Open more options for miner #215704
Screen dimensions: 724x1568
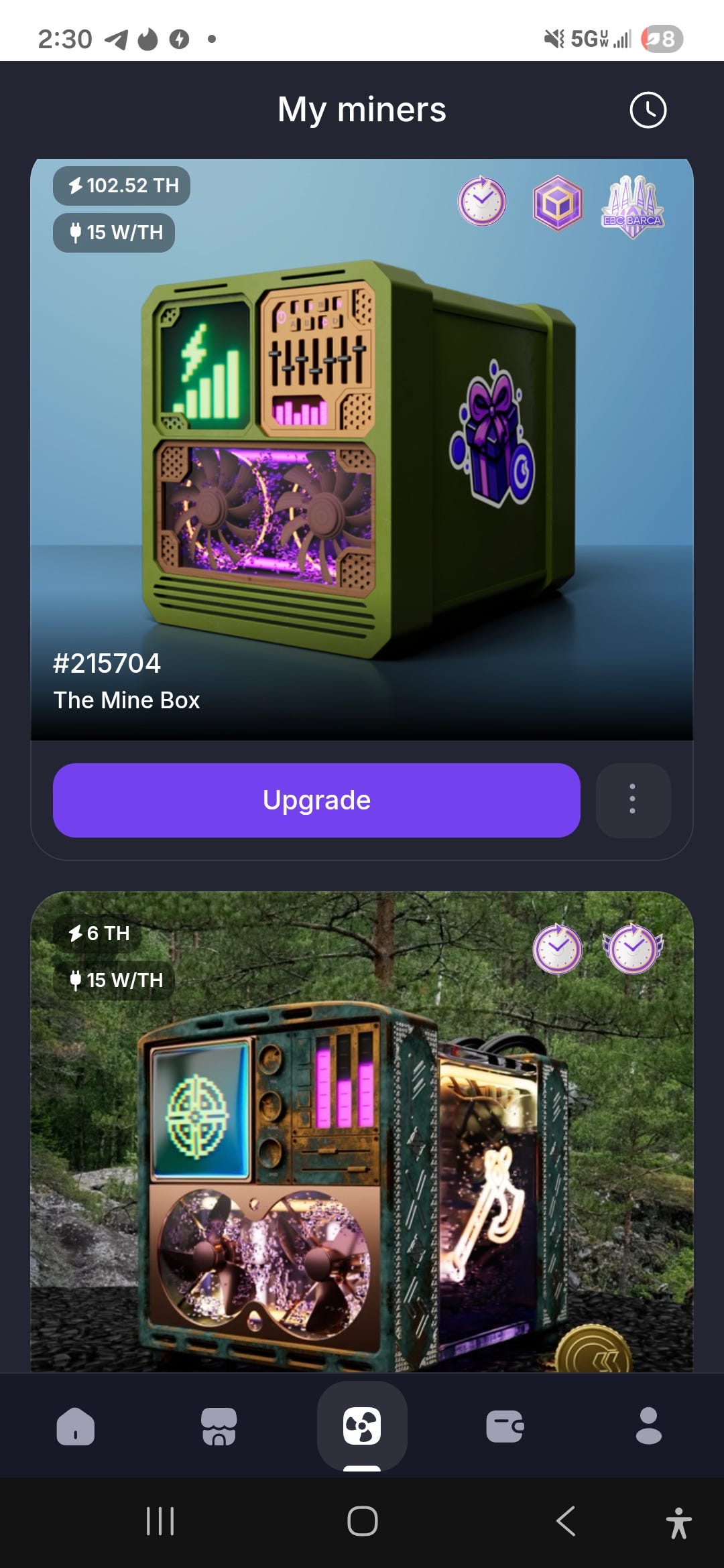[x=632, y=800]
